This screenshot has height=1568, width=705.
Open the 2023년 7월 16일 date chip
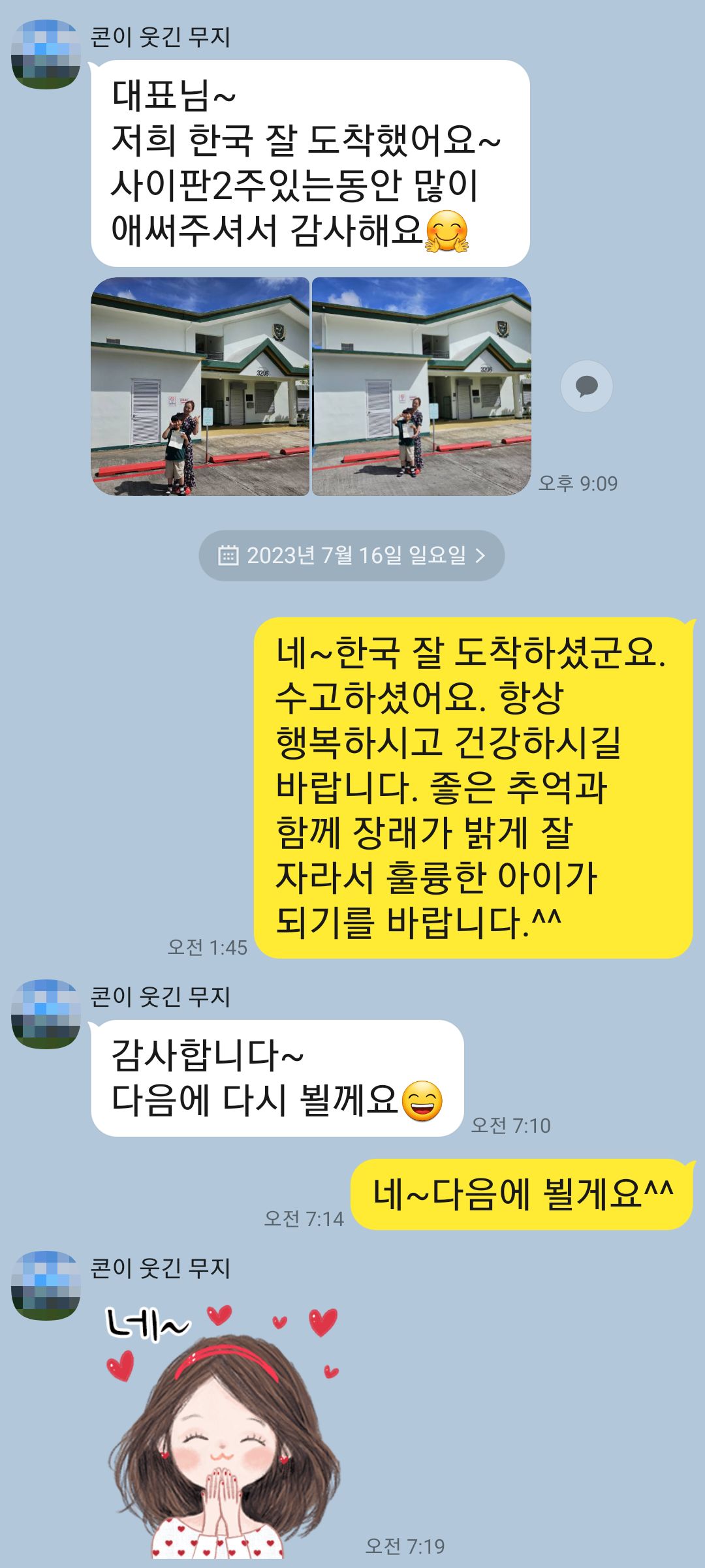coord(351,555)
